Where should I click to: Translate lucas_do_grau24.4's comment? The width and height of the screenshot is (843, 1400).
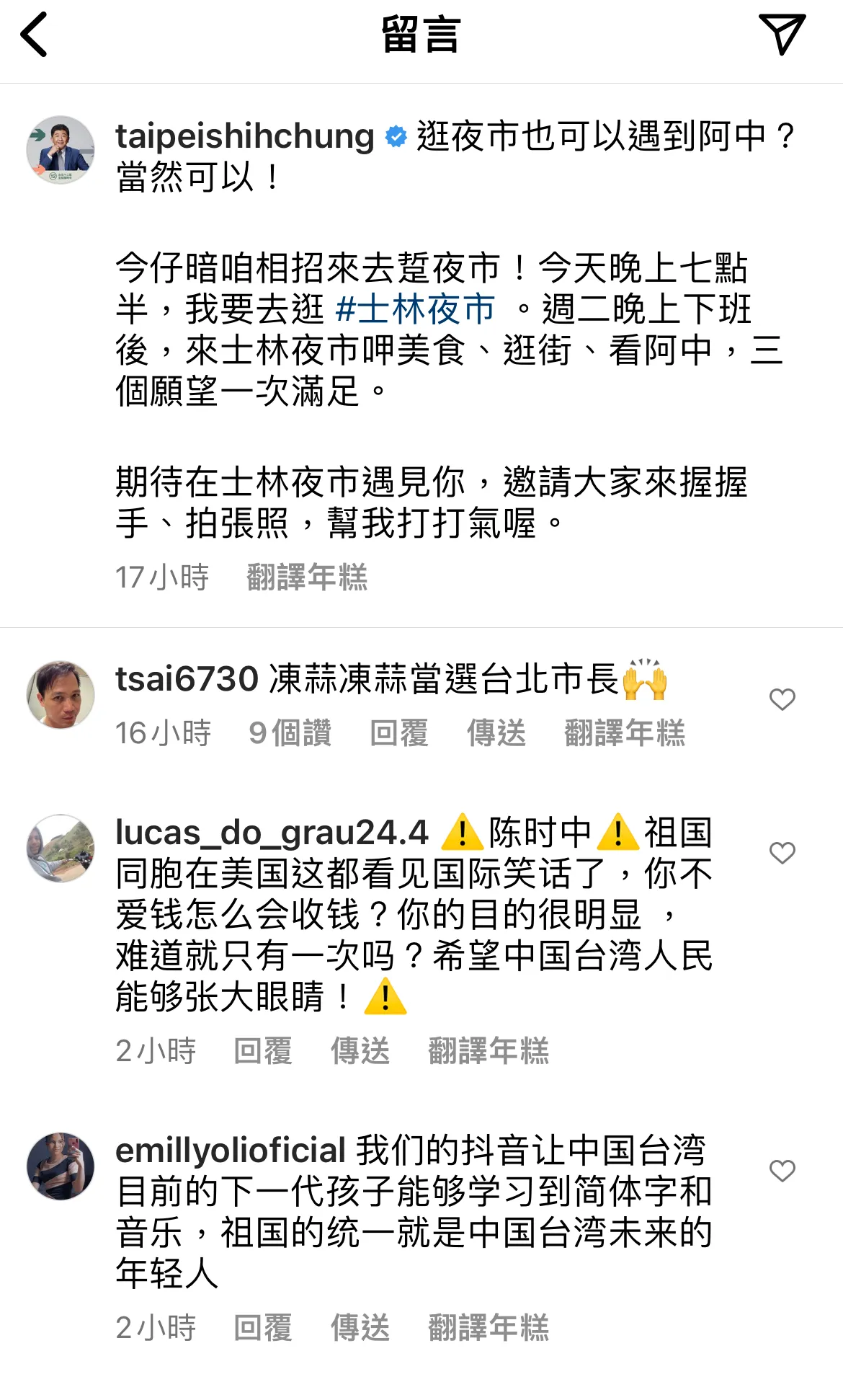[x=488, y=1051]
